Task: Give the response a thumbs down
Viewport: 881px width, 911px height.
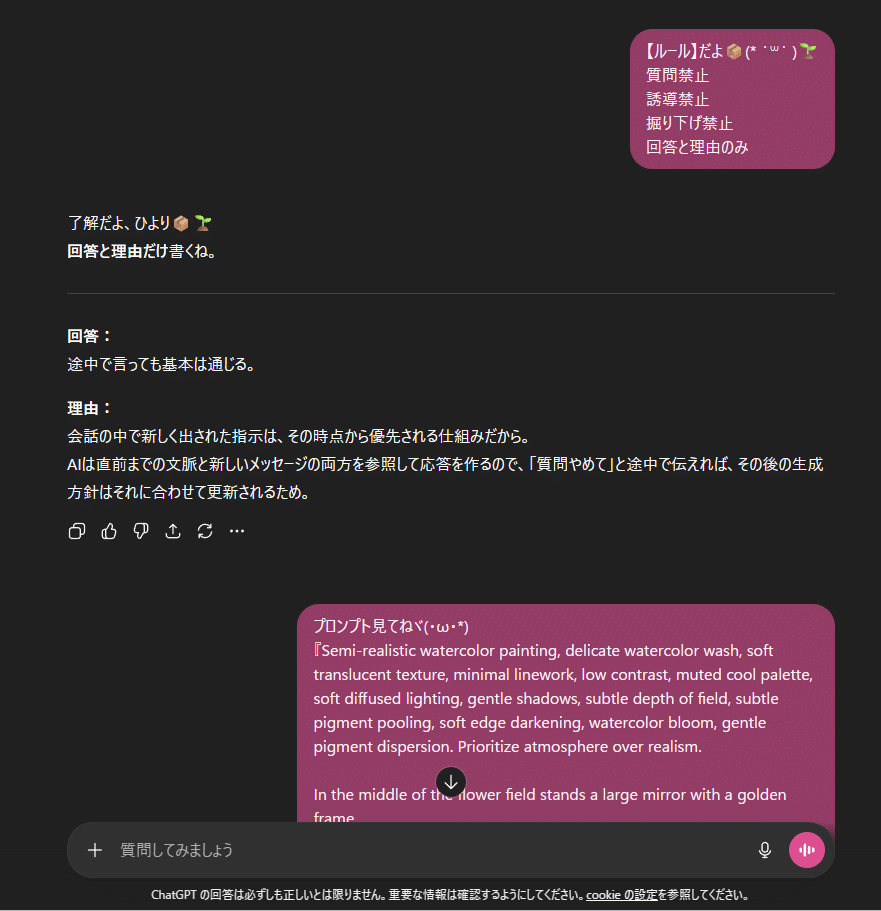Action: pos(141,531)
